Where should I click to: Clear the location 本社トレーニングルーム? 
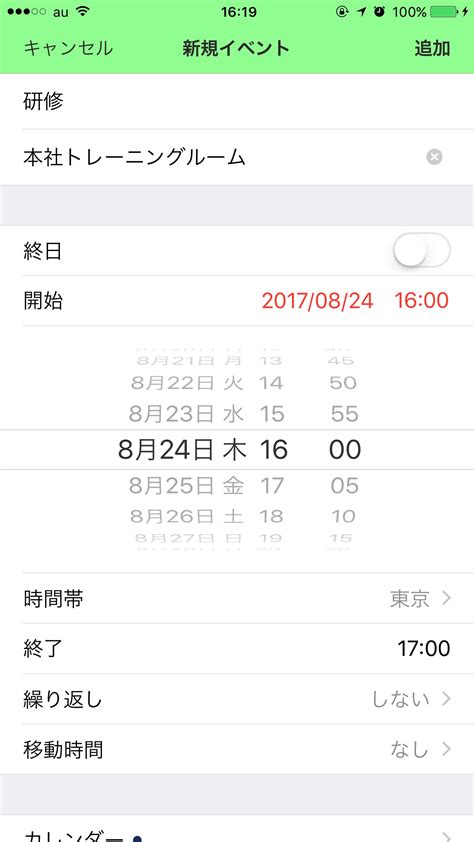tap(434, 157)
